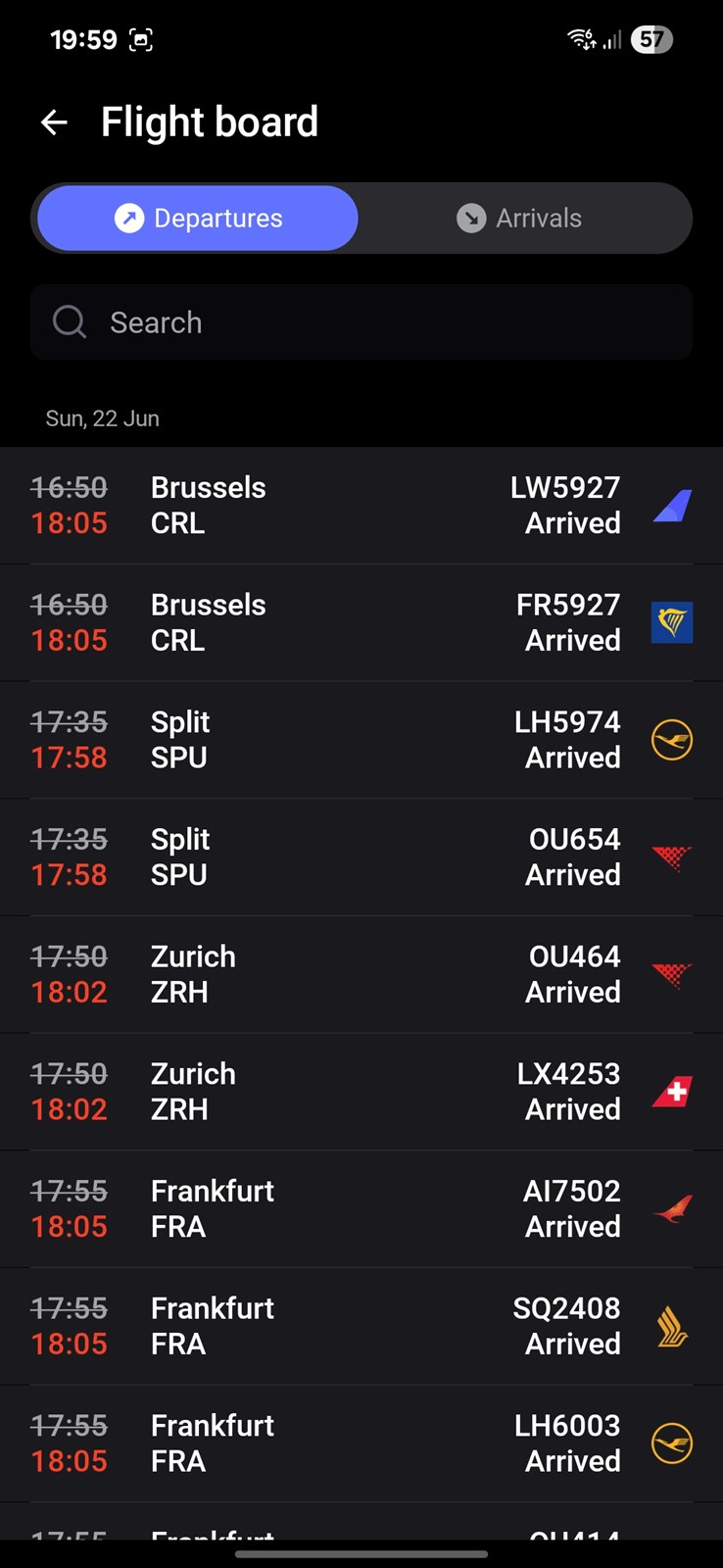Viewport: 723px width, 1568px height.
Task: Show details for flight SQ2408 to Frankfurt
Action: coord(361,1326)
